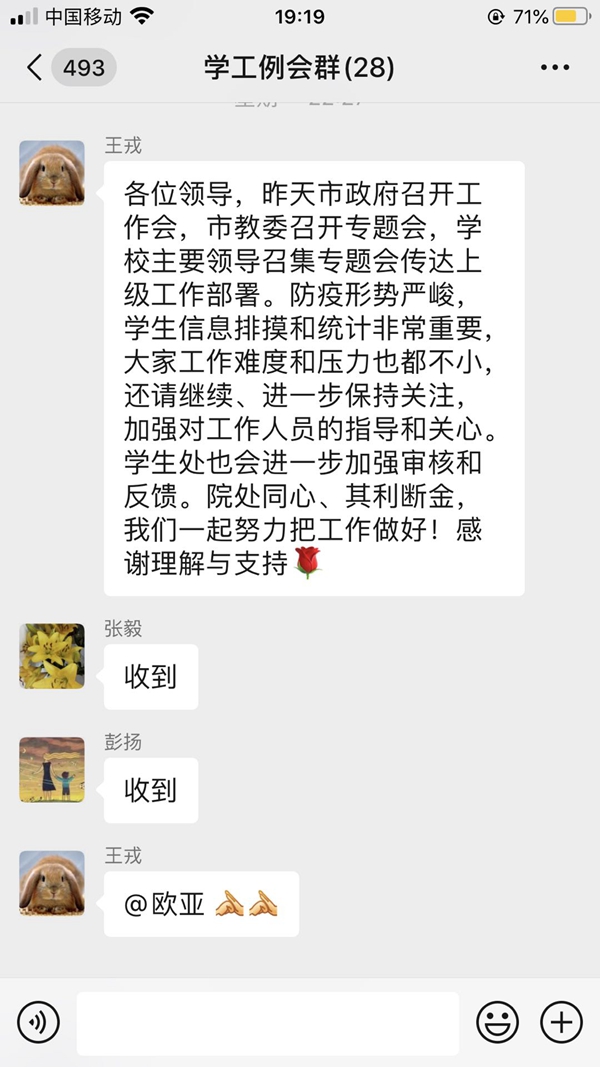
Task: Open 王戎's avatar beside the long announcement
Action: click(x=52, y=173)
